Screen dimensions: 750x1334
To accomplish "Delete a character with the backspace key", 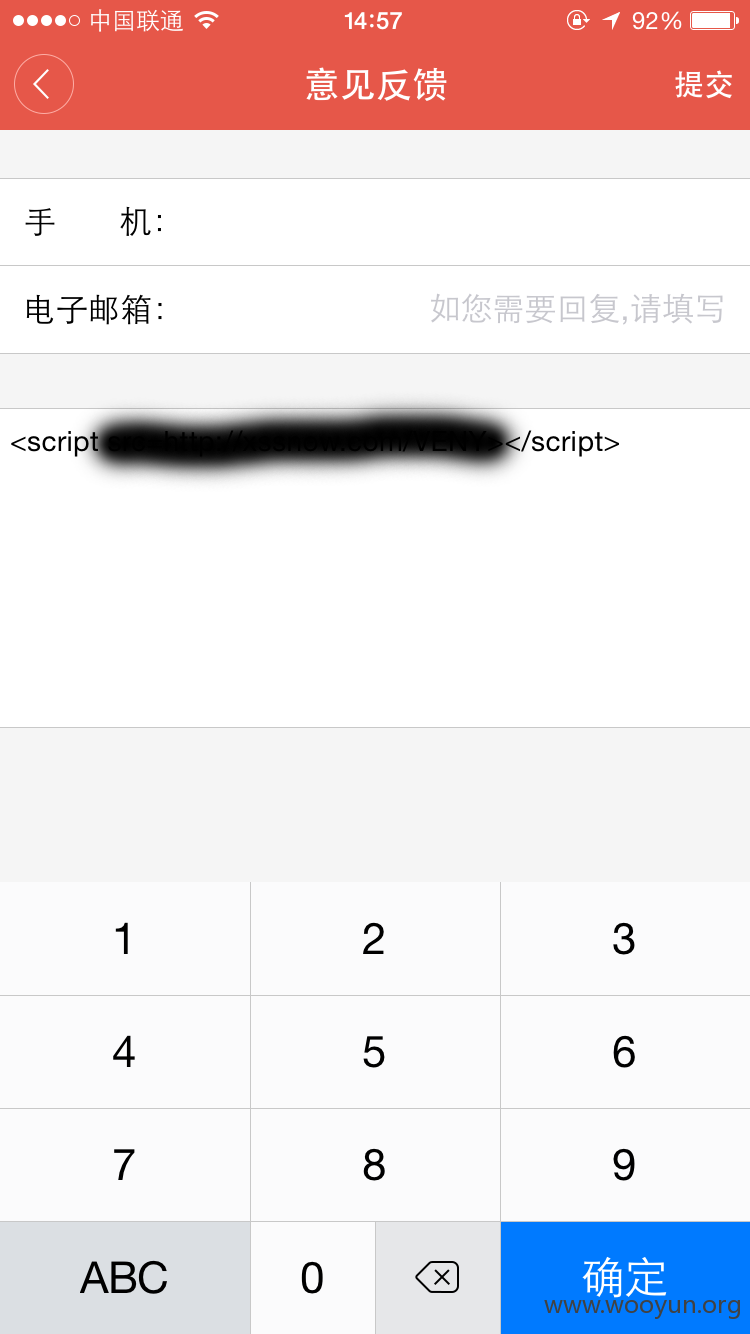I will click(437, 1278).
